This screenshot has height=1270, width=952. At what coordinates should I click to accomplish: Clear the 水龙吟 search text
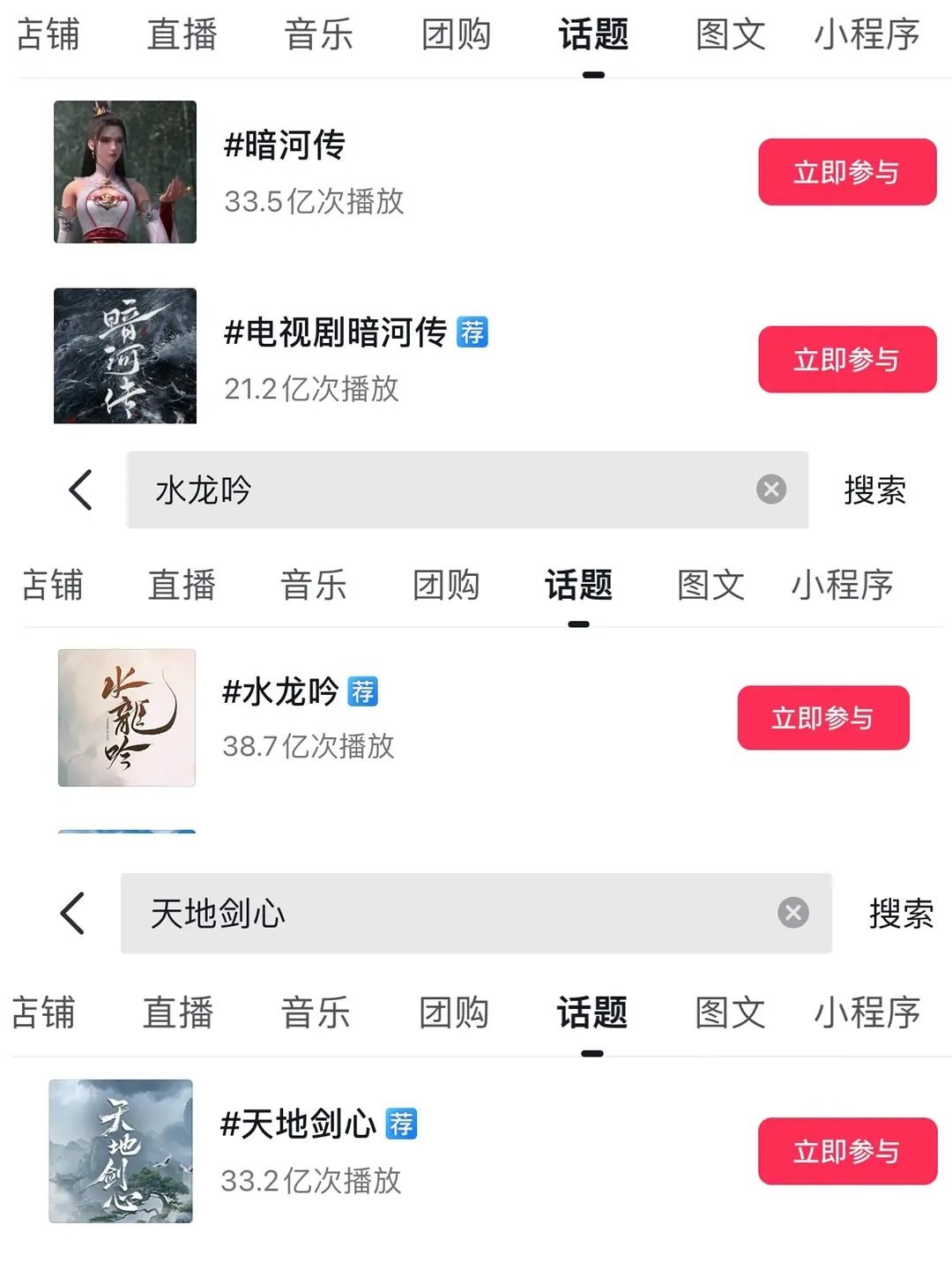770,490
